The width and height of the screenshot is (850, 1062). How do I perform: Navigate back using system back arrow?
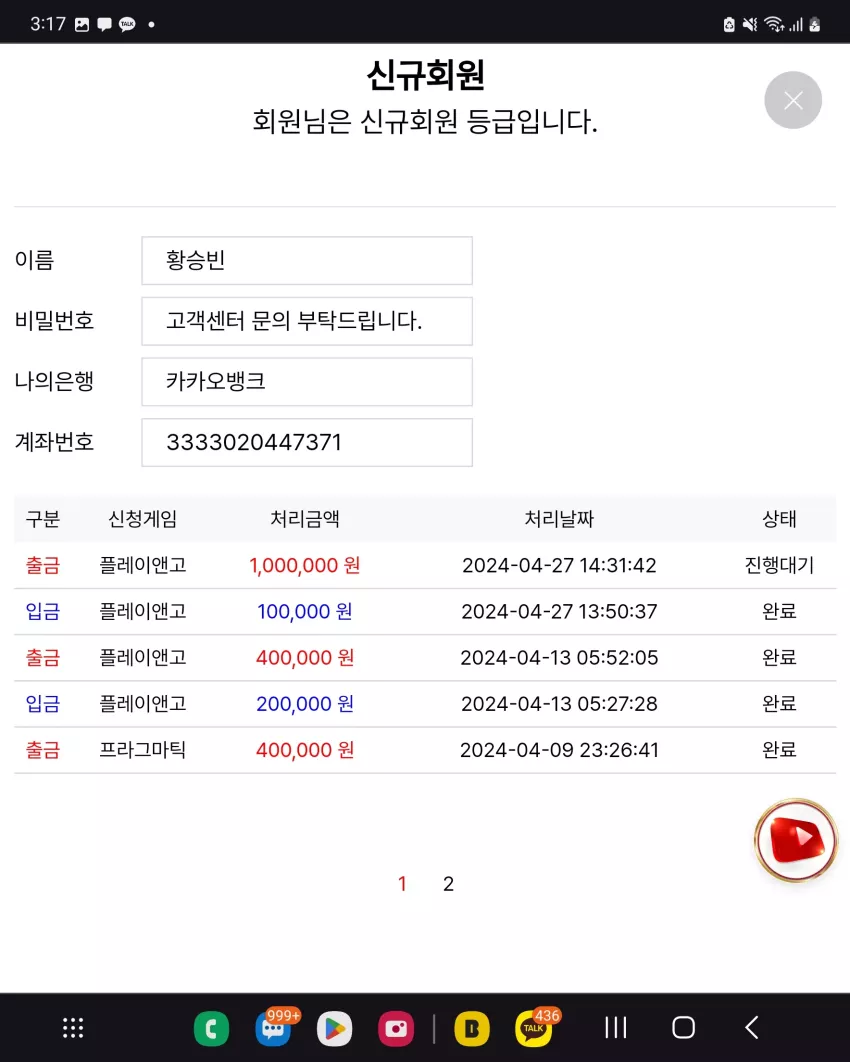pos(752,1027)
